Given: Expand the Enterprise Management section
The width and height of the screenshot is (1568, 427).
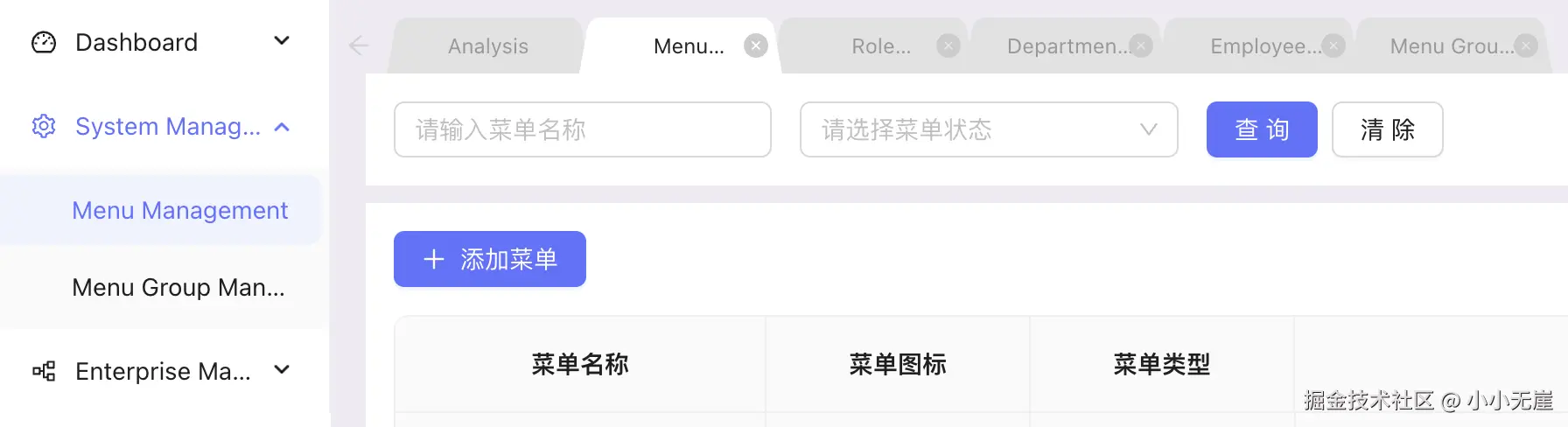Looking at the screenshot, I should coord(282,371).
